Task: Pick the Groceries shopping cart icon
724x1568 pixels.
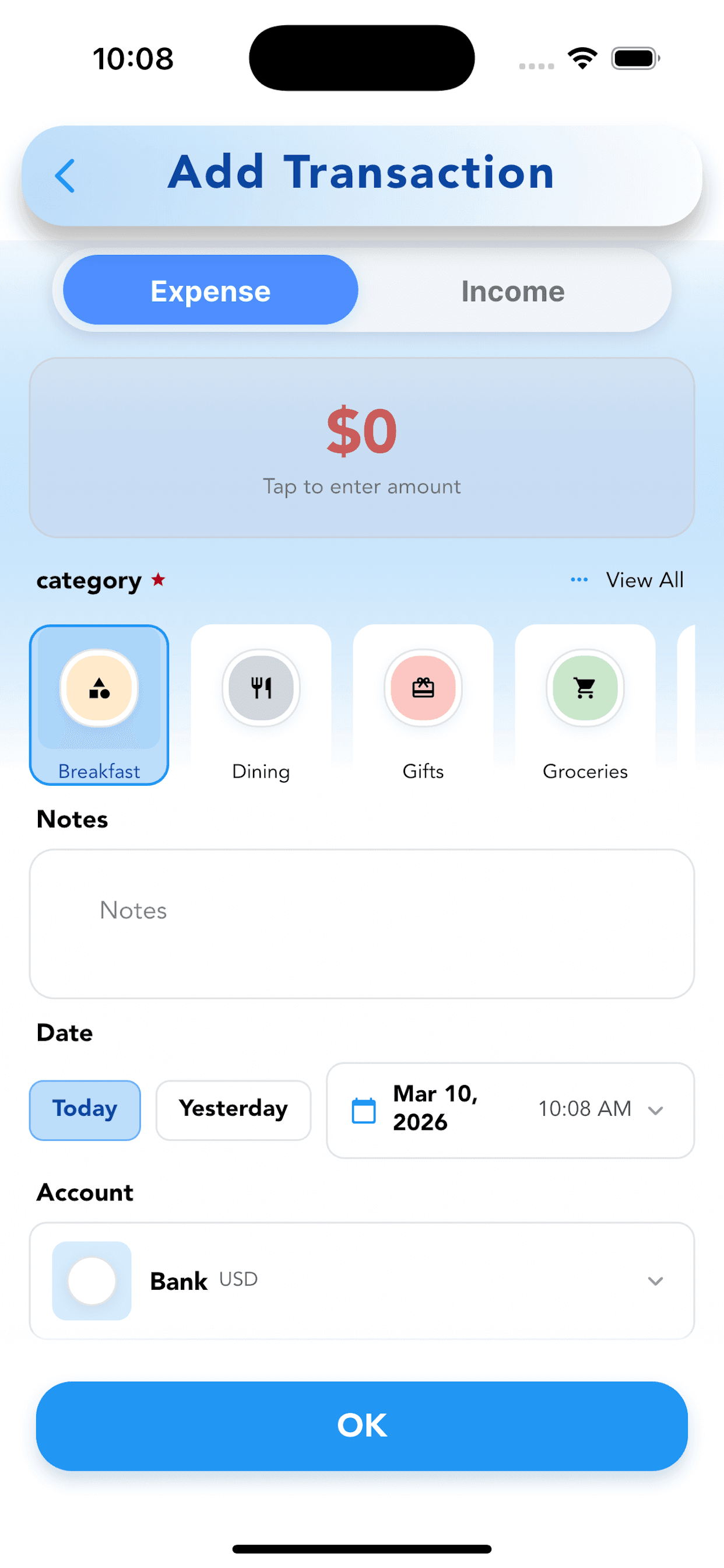Action: [584, 688]
